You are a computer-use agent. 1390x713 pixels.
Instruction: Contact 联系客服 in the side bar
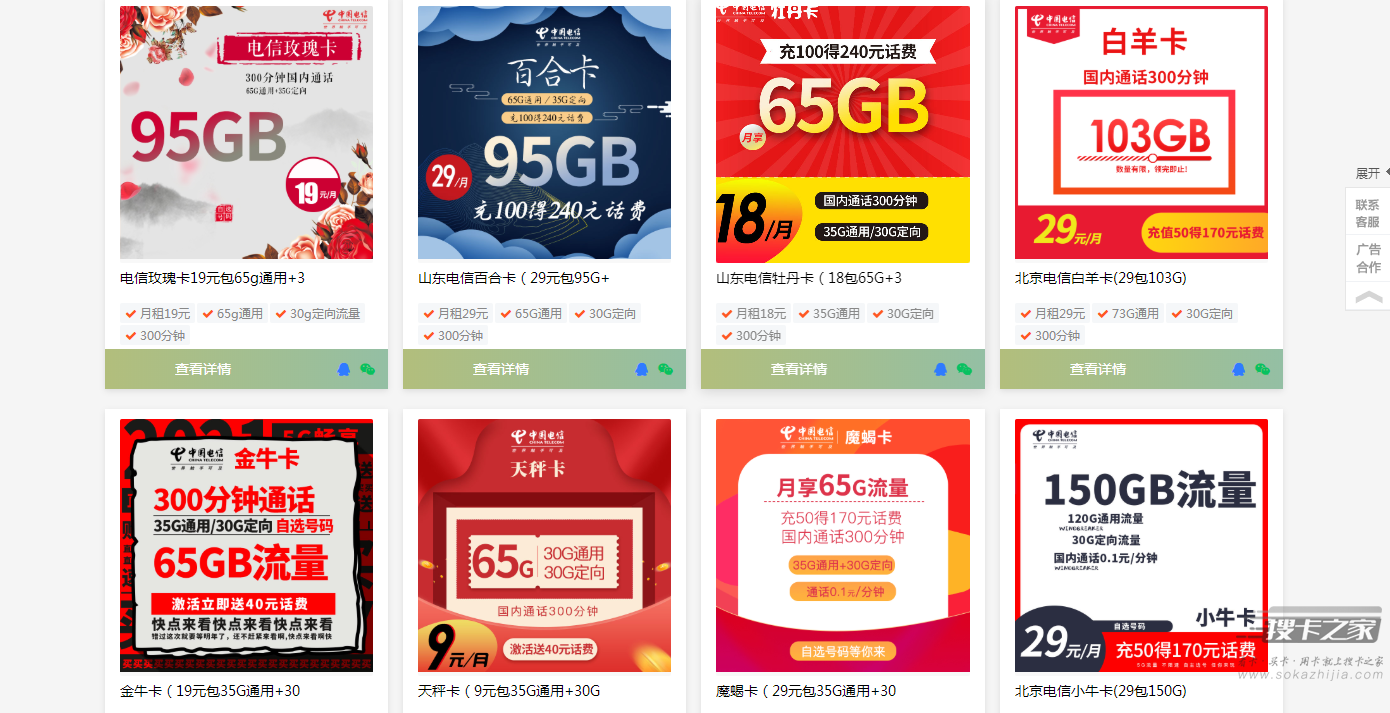tap(1367, 213)
